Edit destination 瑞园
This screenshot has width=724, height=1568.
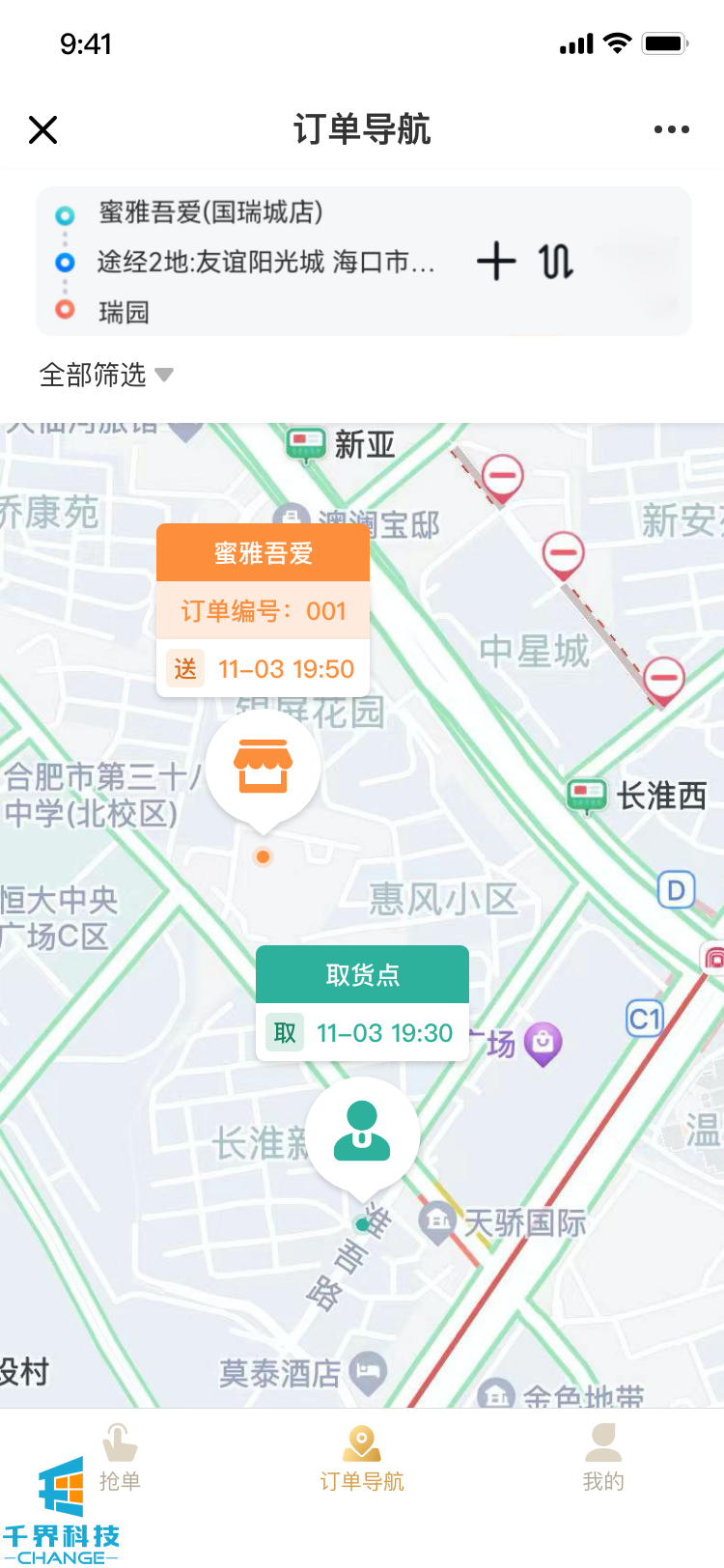point(124,312)
